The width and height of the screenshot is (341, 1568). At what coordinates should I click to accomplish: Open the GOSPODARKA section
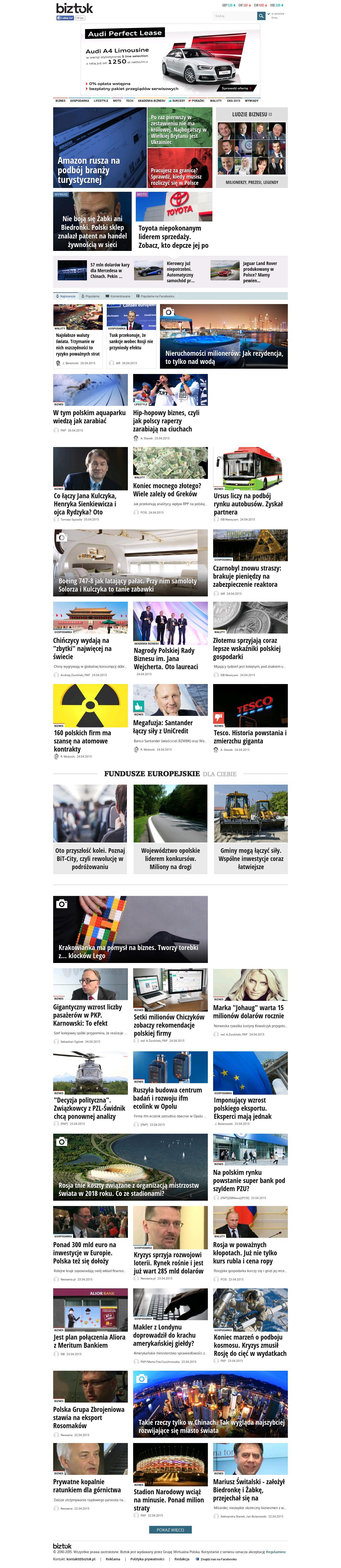point(79,100)
